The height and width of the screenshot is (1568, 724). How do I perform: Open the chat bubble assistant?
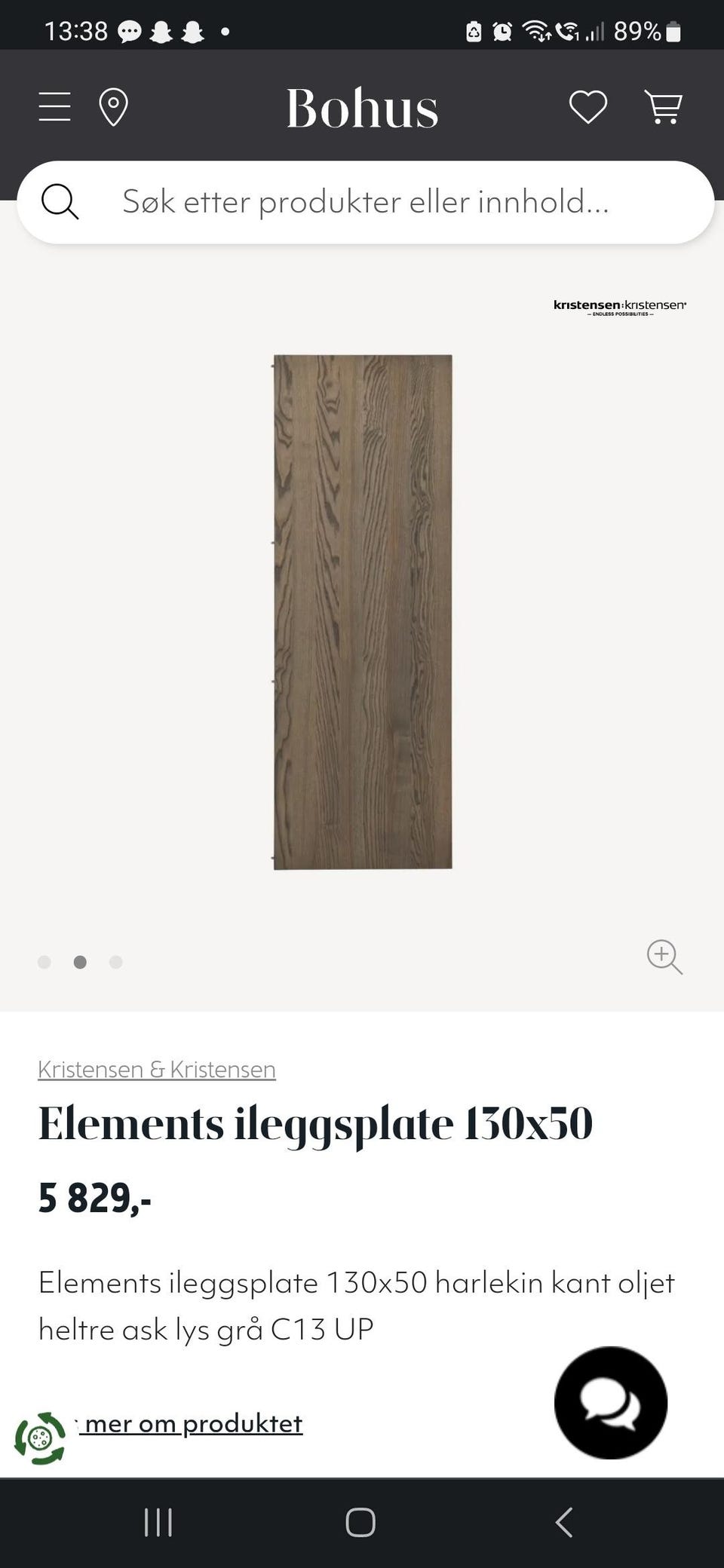point(611,1402)
